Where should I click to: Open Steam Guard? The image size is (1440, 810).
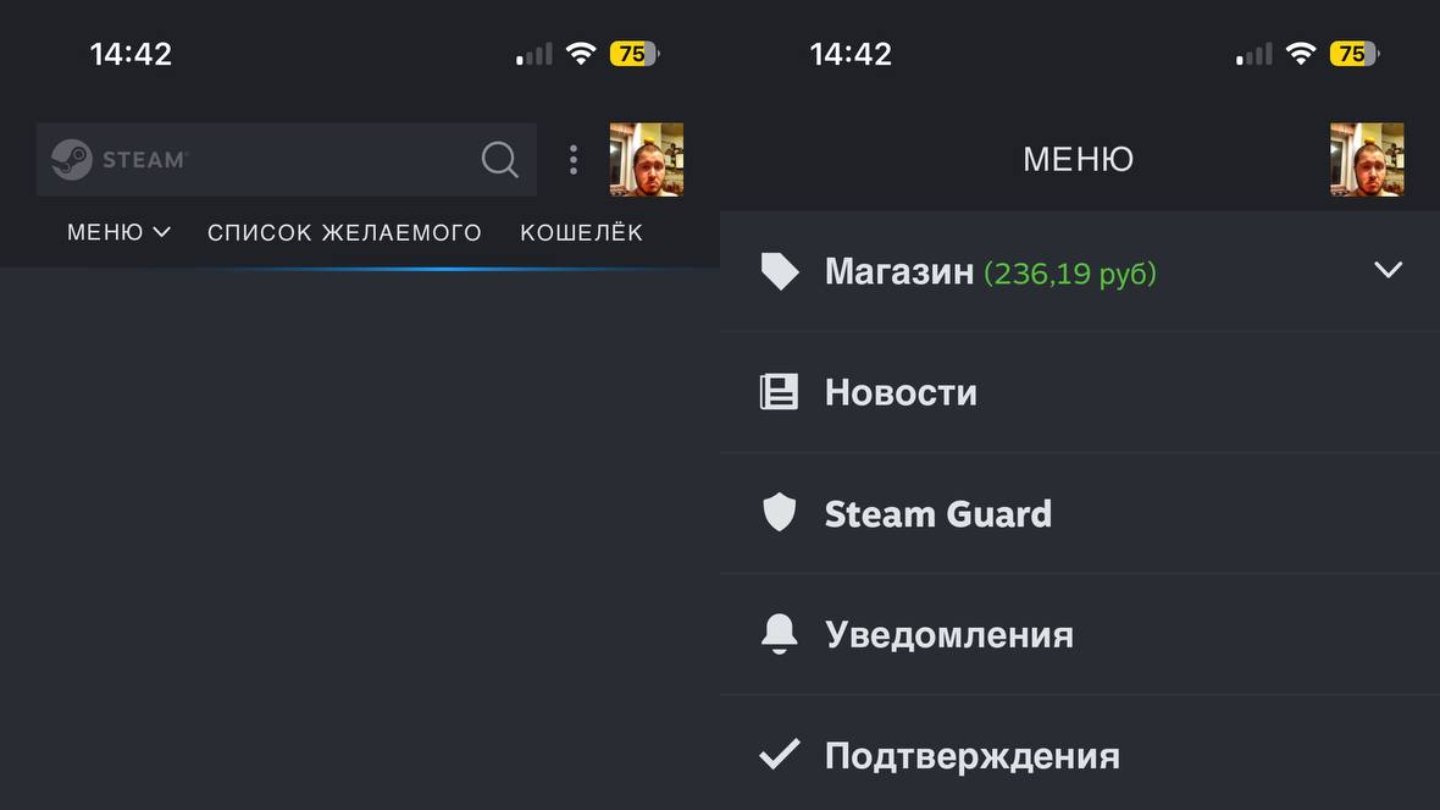(x=937, y=514)
